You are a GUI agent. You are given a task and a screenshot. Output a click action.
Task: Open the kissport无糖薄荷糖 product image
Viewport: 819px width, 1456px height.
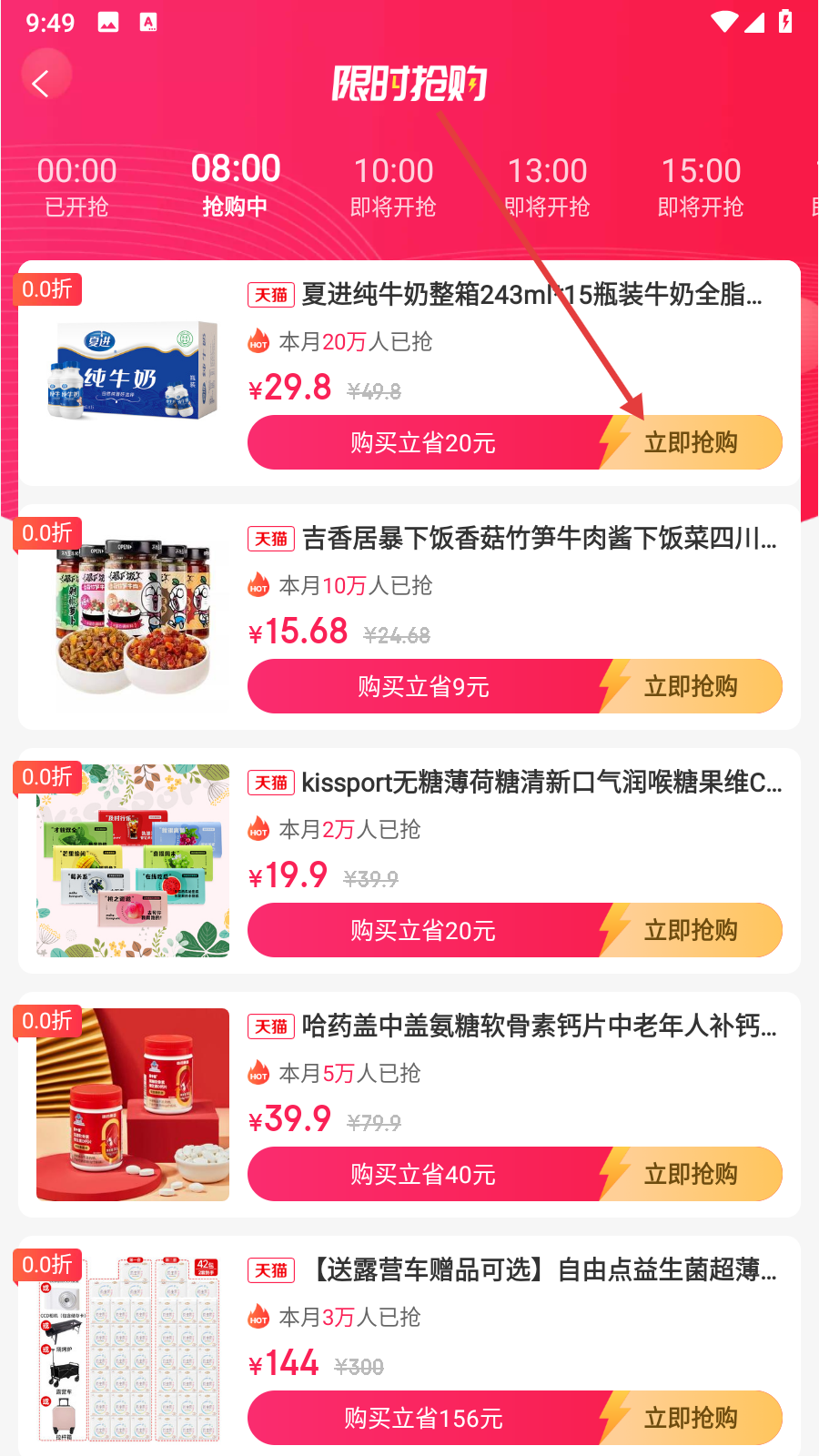pos(133,861)
